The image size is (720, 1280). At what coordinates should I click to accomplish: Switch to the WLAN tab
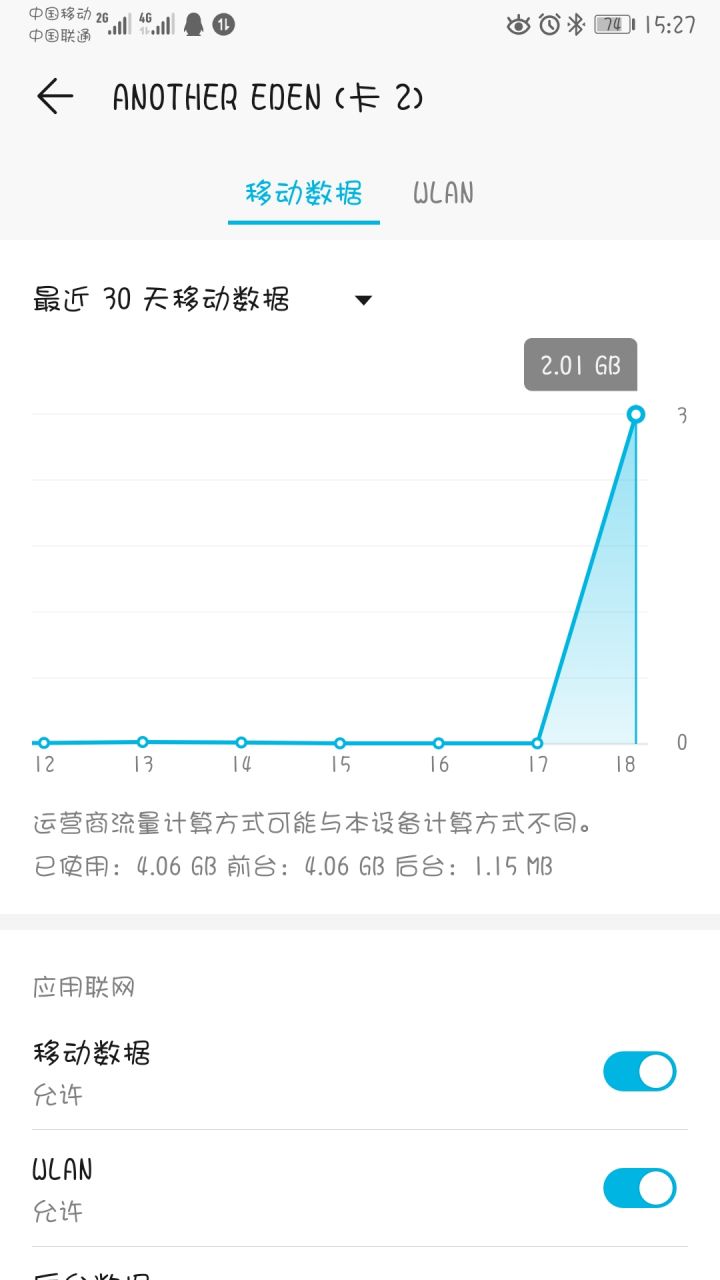coord(443,194)
